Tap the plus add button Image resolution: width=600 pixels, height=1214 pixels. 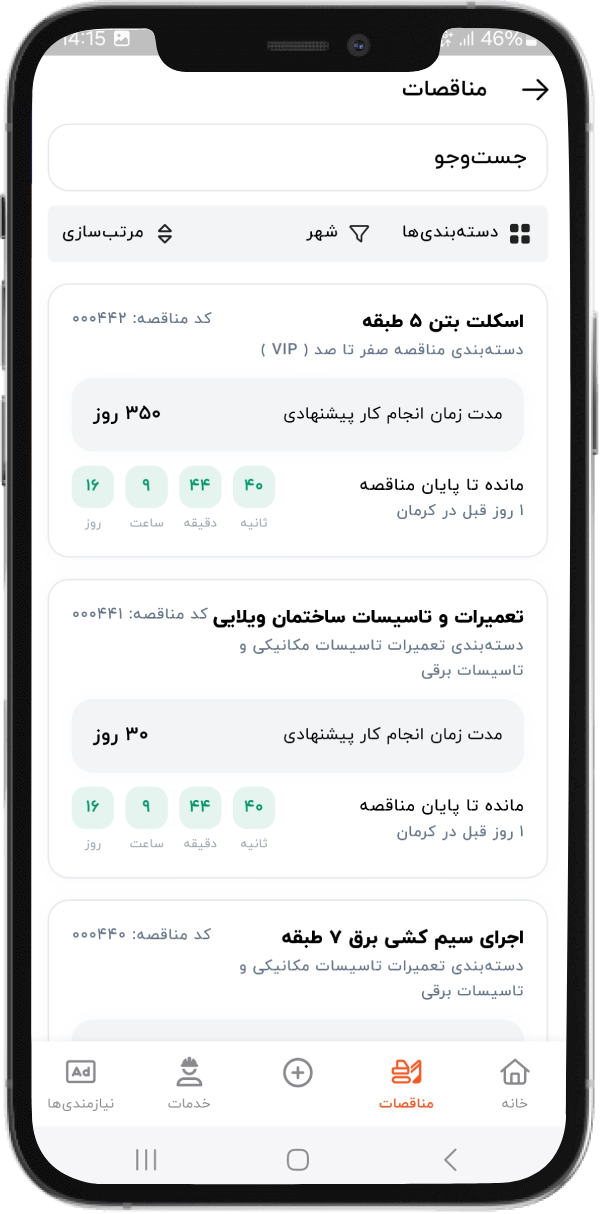298,1073
